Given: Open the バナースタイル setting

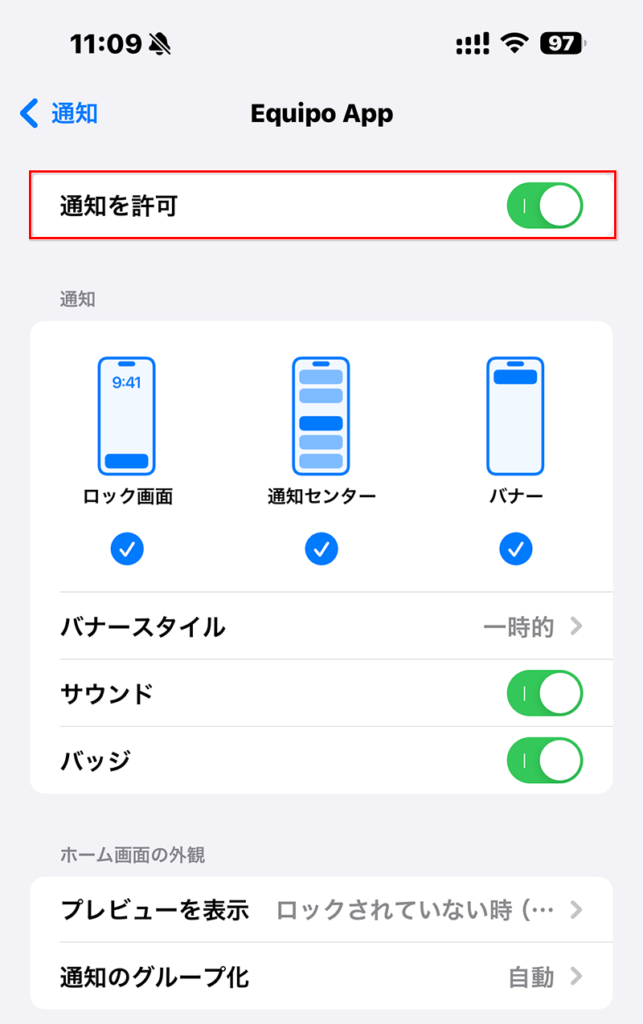Looking at the screenshot, I should tap(321, 627).
